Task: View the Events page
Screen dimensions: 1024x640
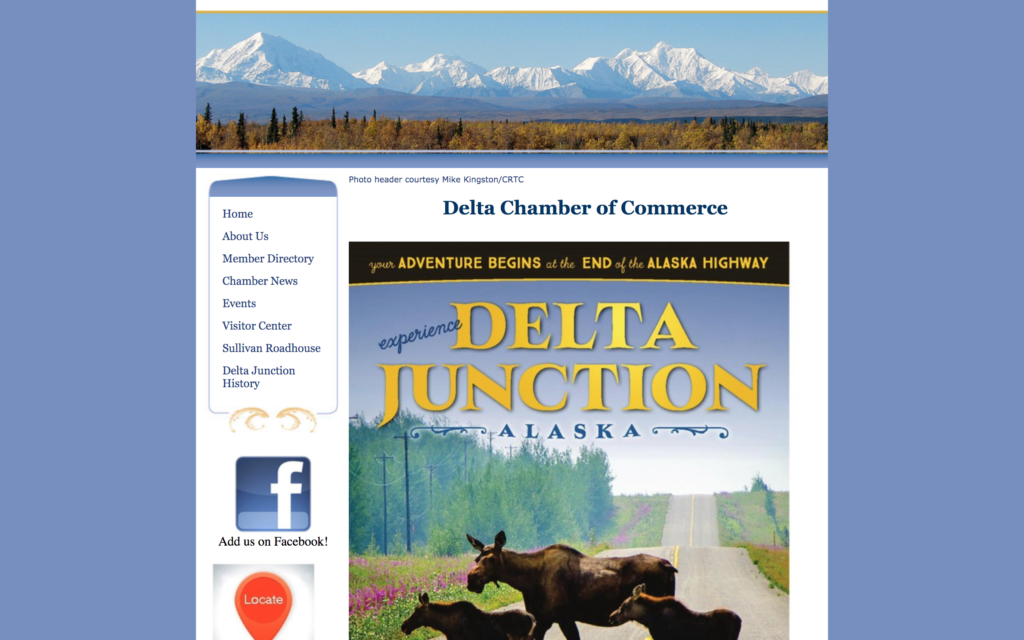Action: click(x=239, y=303)
